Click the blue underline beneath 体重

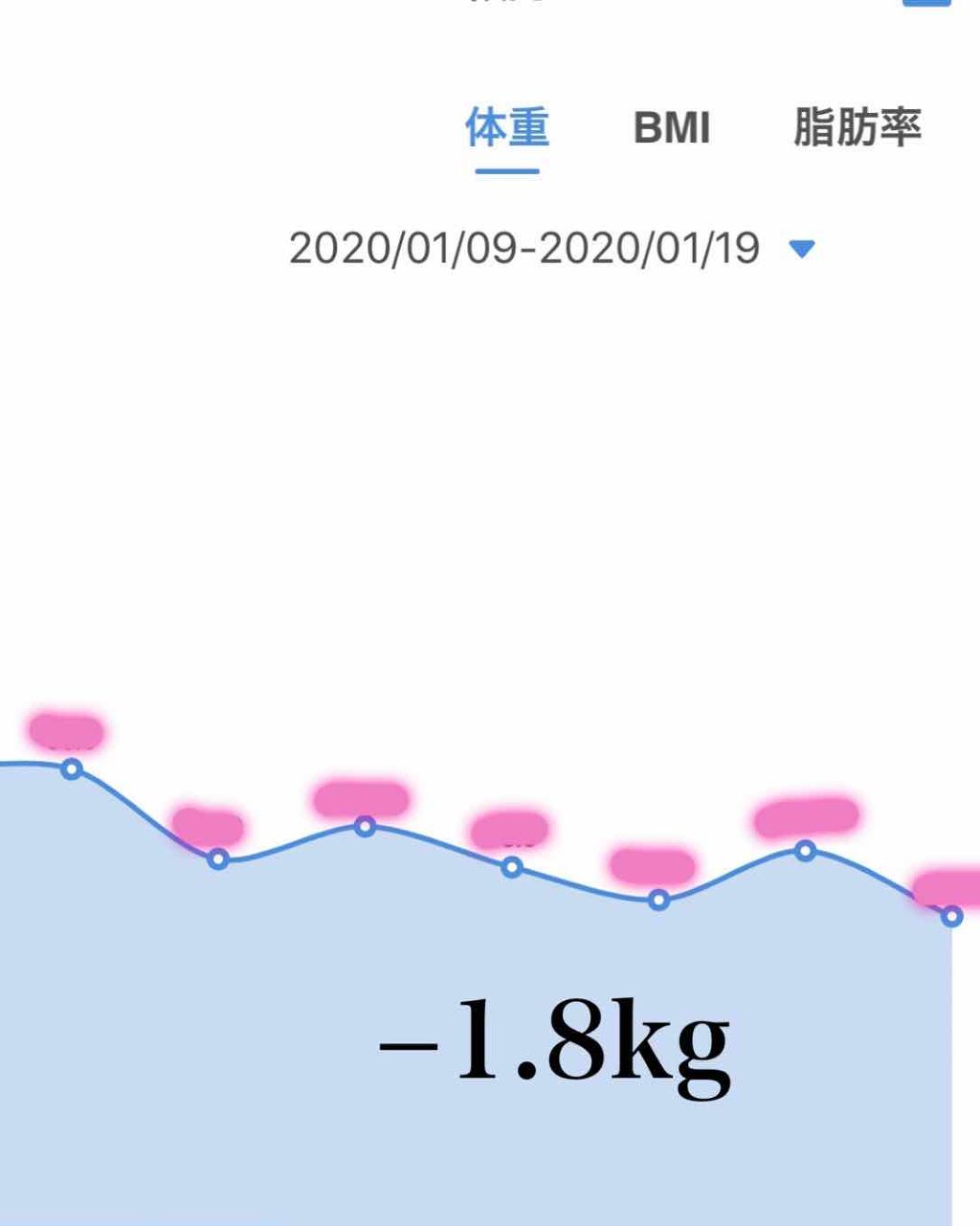pos(507,169)
